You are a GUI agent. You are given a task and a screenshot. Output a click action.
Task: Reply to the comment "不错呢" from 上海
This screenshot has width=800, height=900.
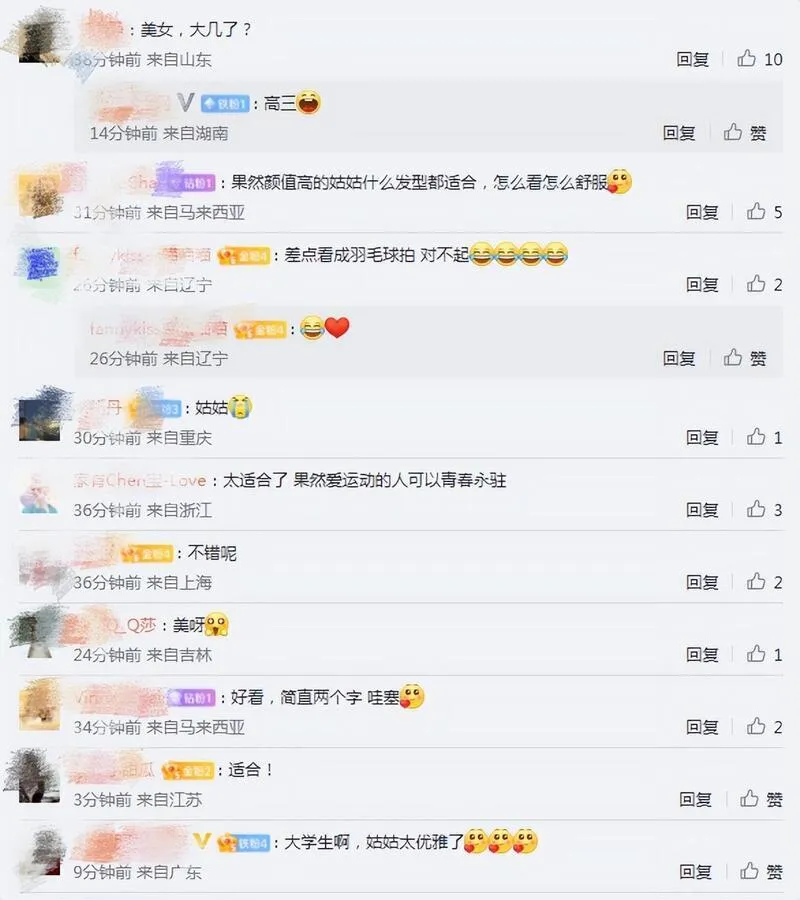pyautogui.click(x=702, y=582)
